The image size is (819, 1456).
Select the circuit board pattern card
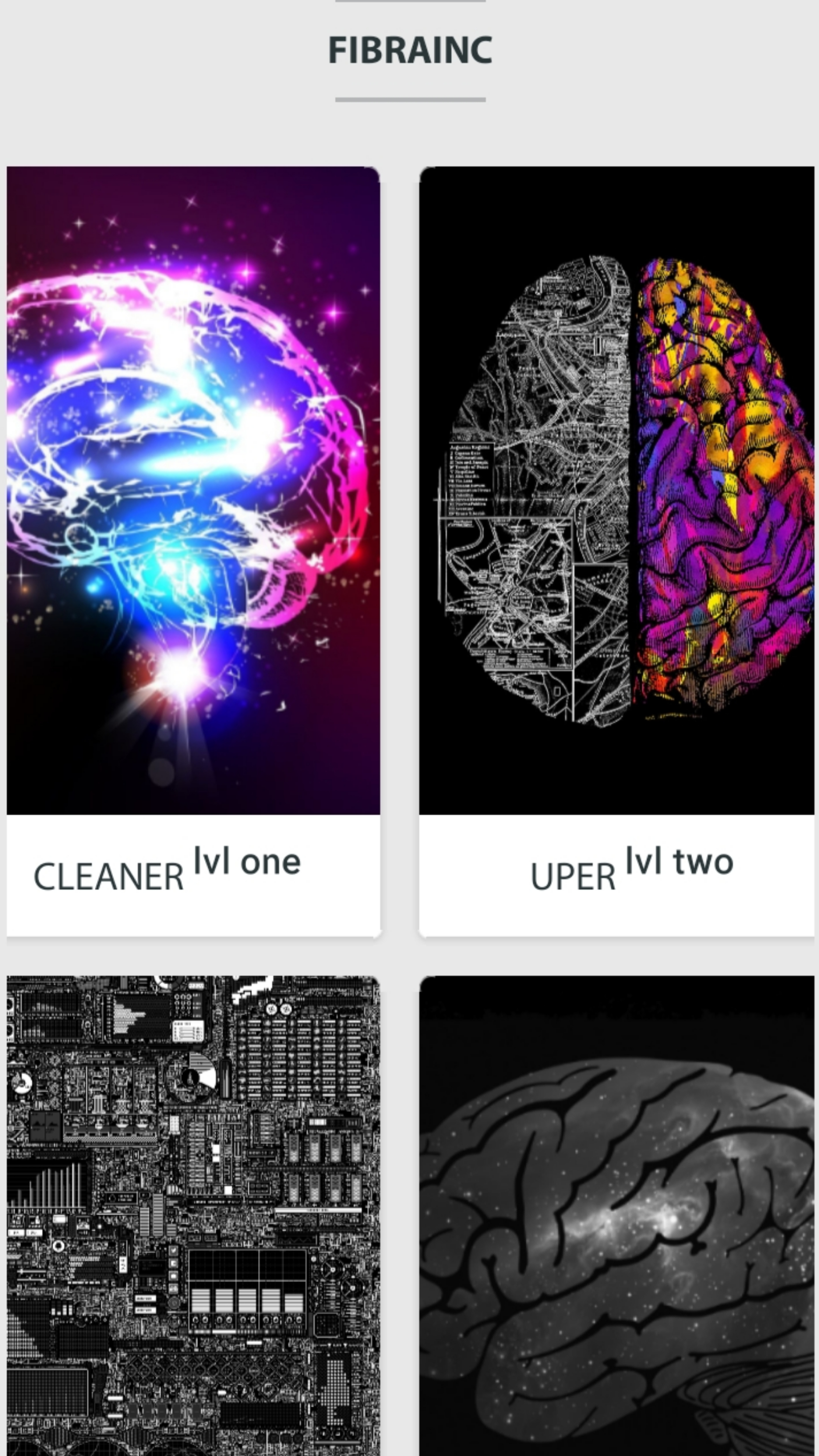pos(193,1215)
